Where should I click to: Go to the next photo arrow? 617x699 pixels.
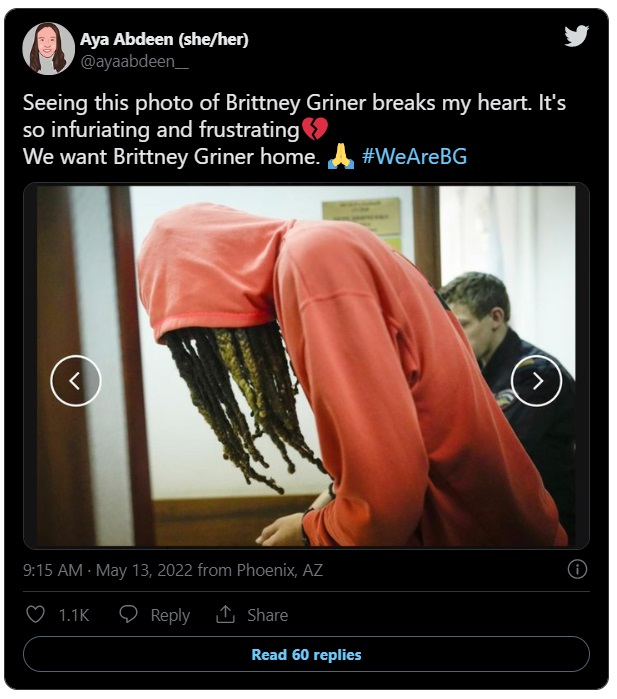pyautogui.click(x=537, y=380)
